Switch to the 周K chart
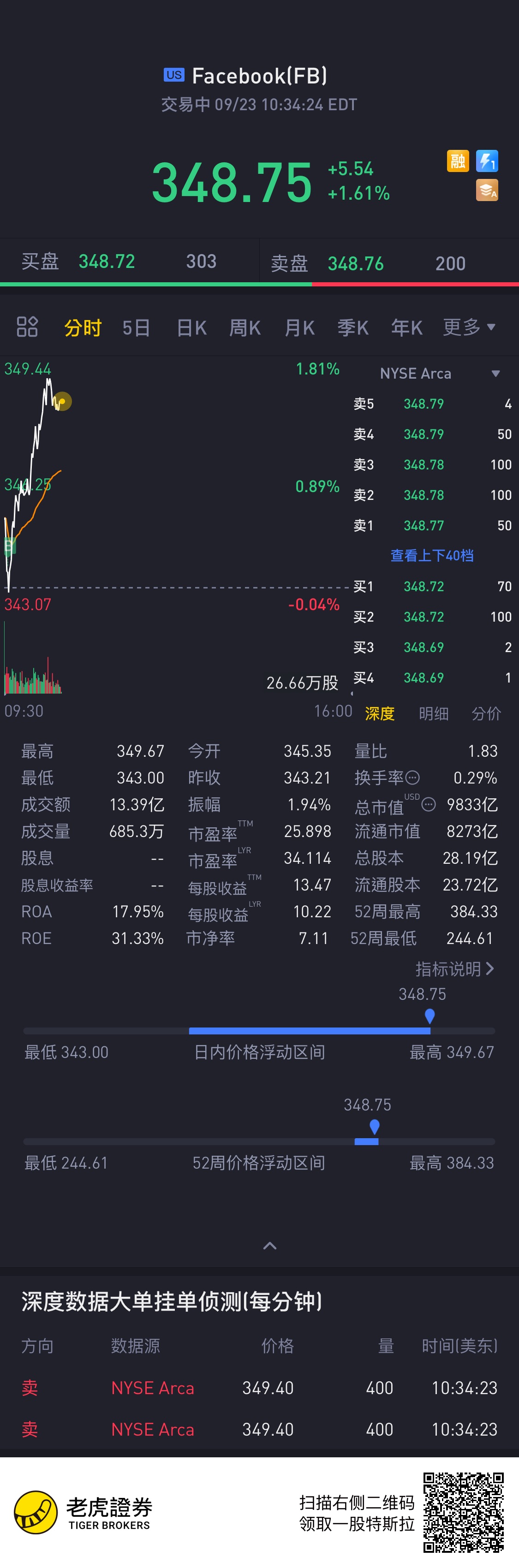The image size is (519, 1568). click(x=244, y=328)
